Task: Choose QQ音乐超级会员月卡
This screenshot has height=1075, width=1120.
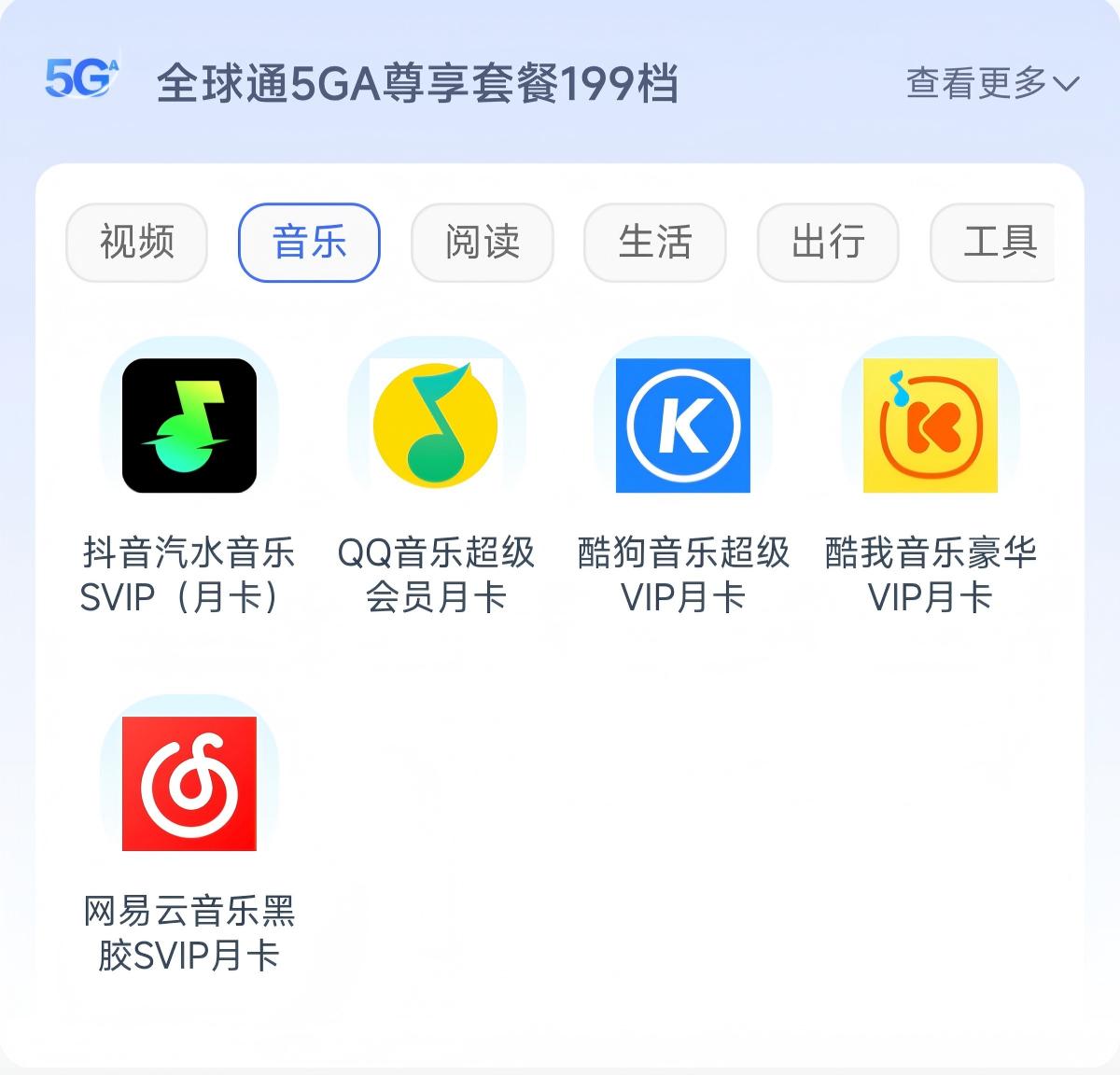Action: pos(436,426)
